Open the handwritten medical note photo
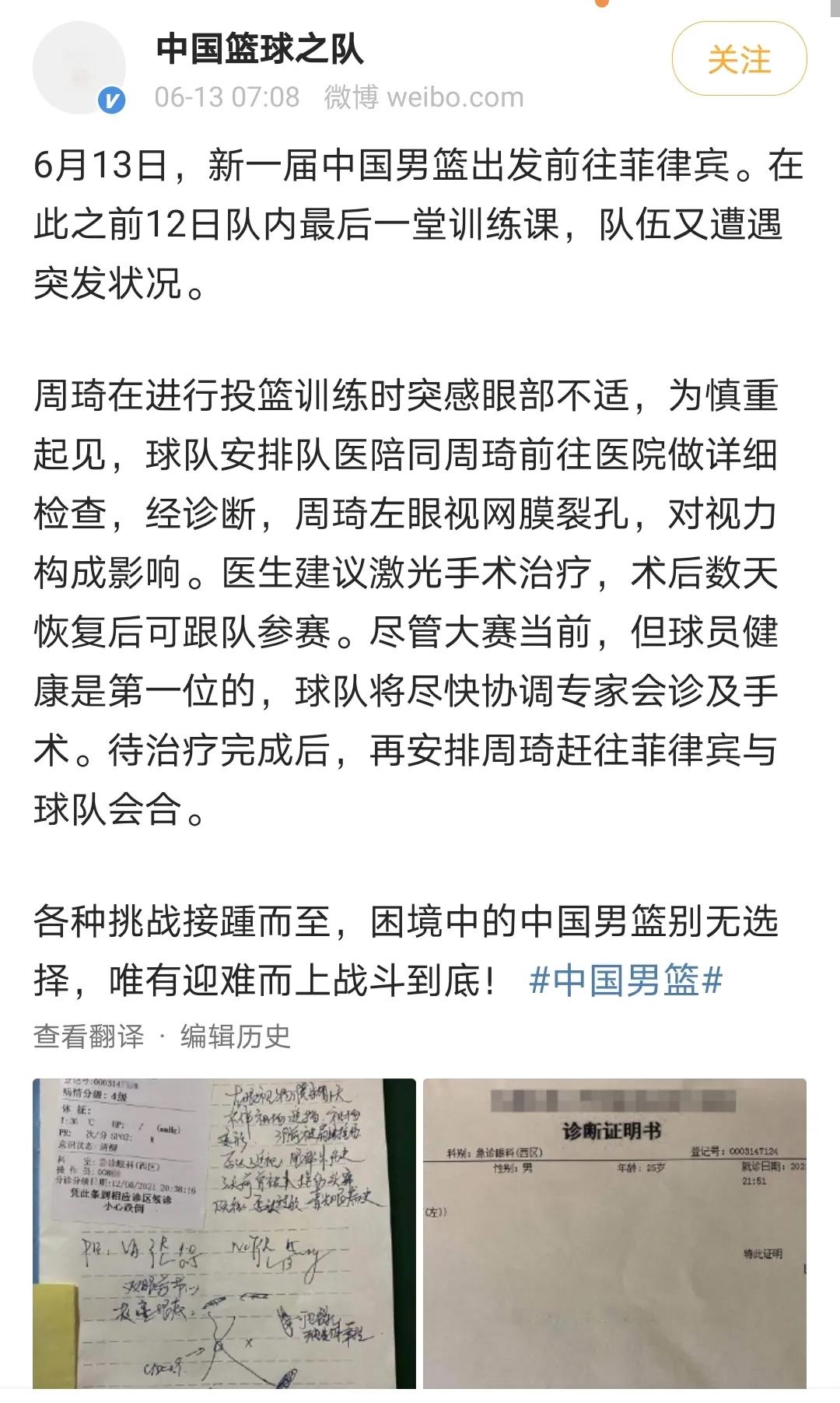 tap(224, 1233)
